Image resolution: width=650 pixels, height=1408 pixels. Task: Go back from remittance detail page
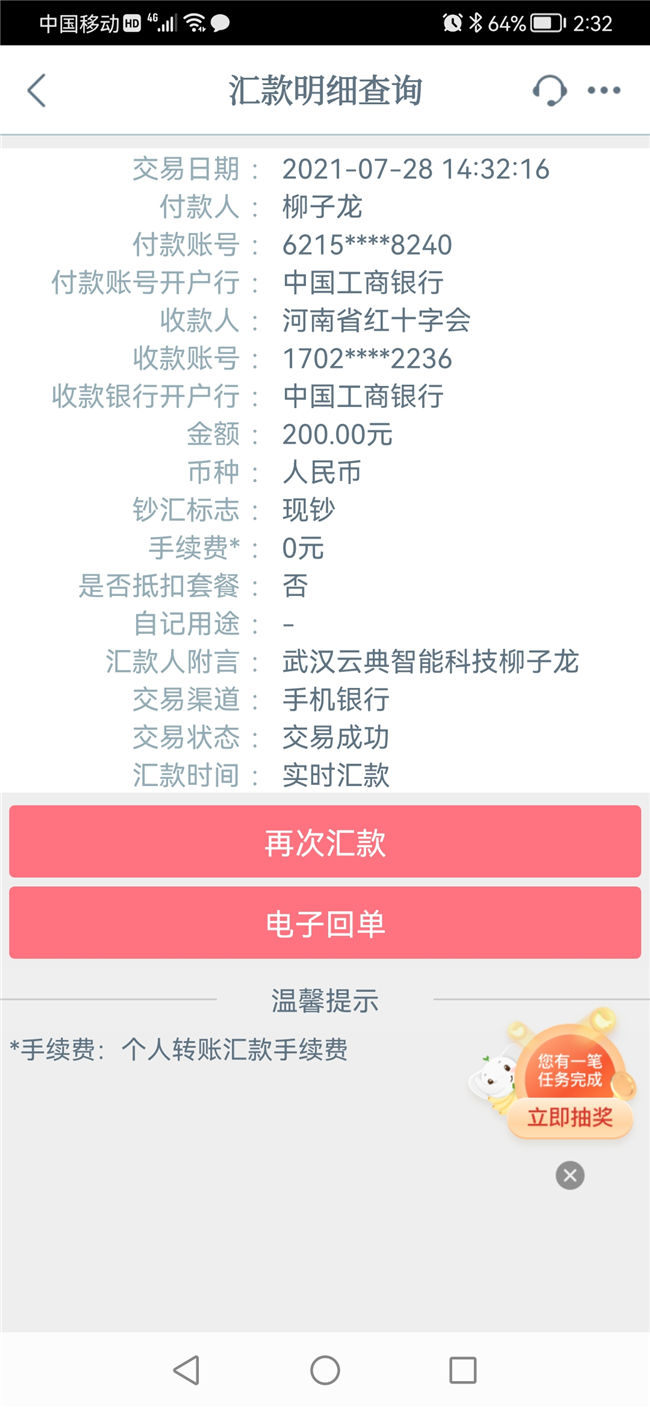click(x=37, y=91)
